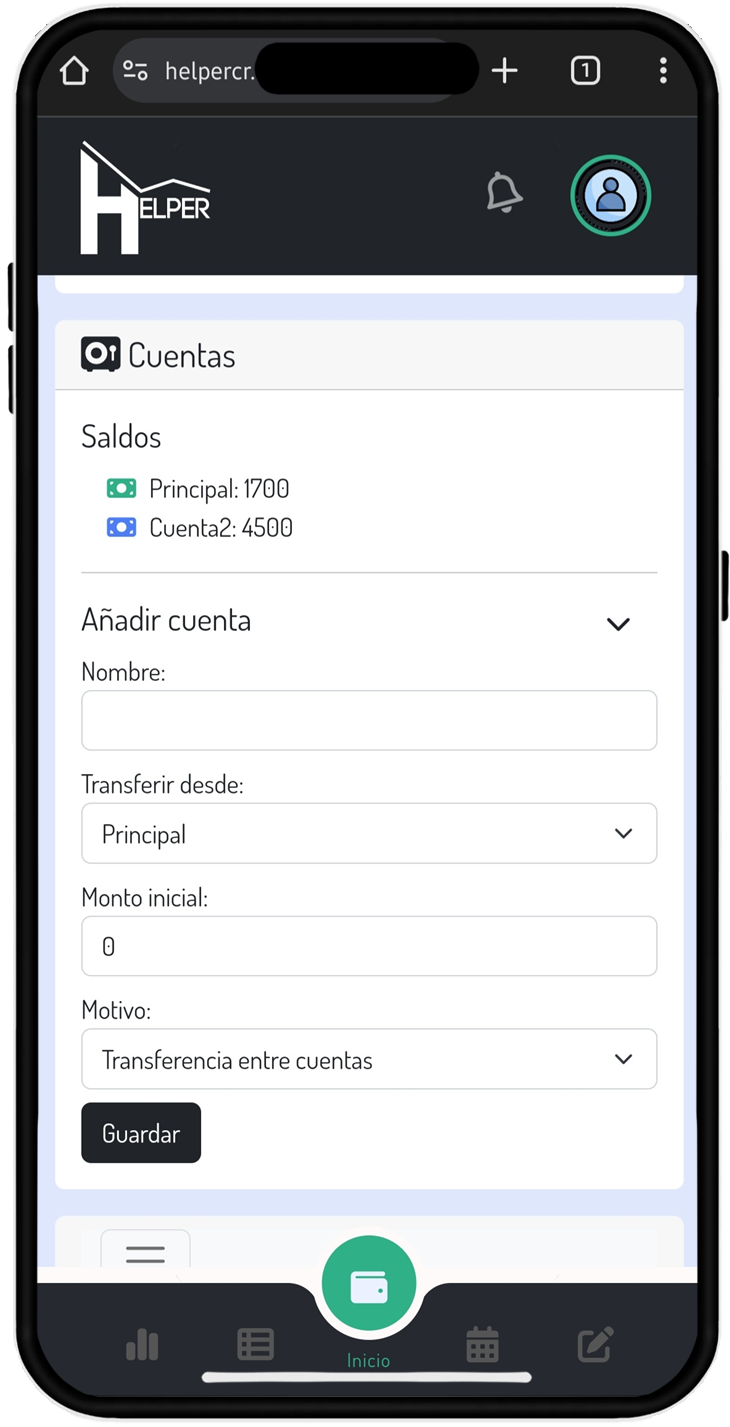Screen dimensions: 730x1427
Task: Open the list view tab
Action: click(x=255, y=1345)
